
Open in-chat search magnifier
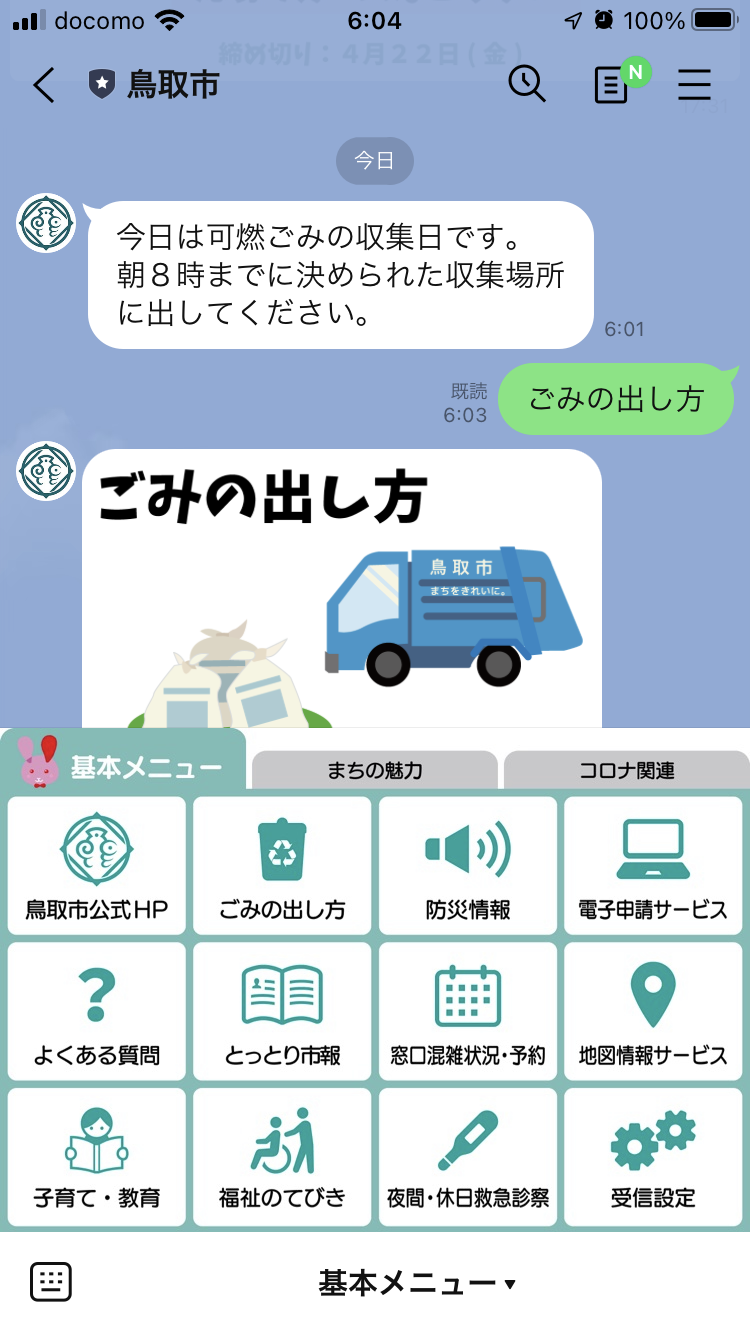click(528, 86)
